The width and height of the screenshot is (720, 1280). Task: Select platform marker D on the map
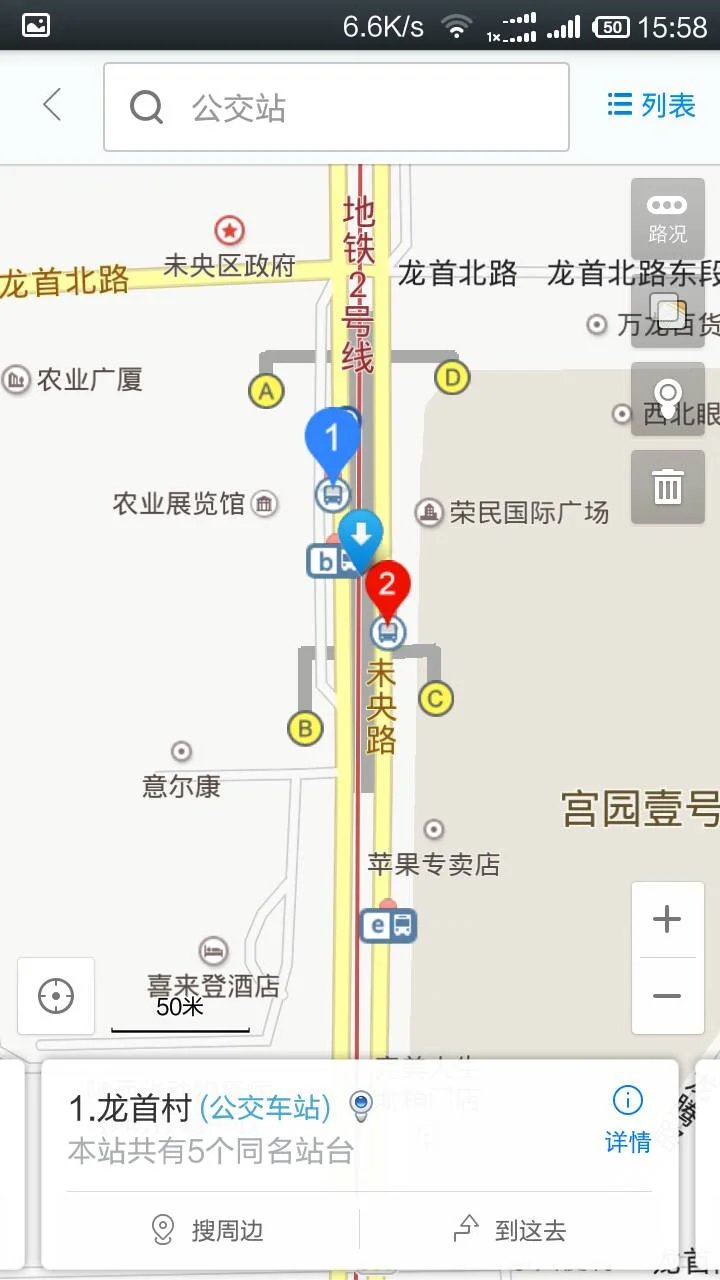(452, 377)
